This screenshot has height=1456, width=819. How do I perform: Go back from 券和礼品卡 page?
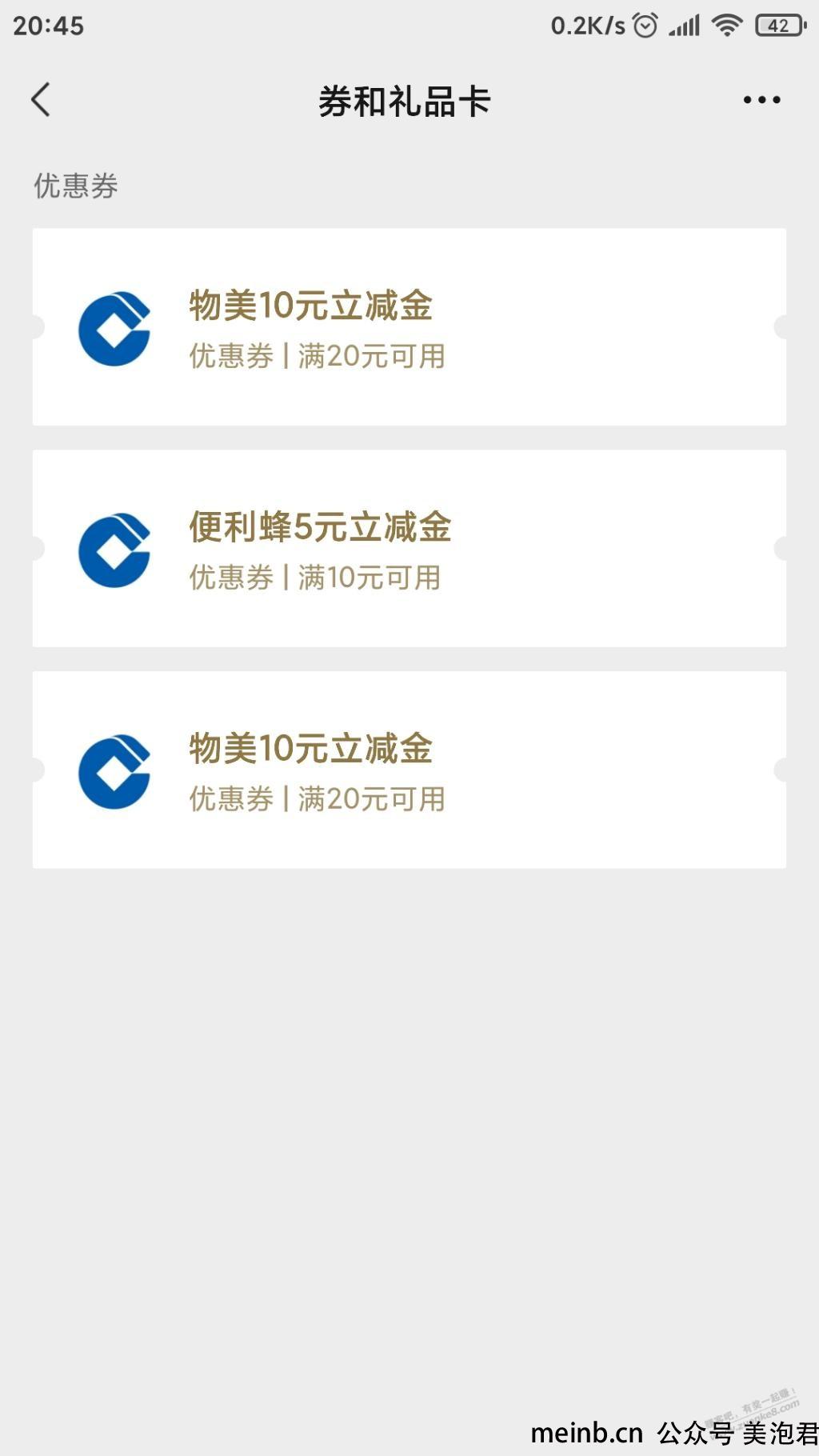[41, 100]
